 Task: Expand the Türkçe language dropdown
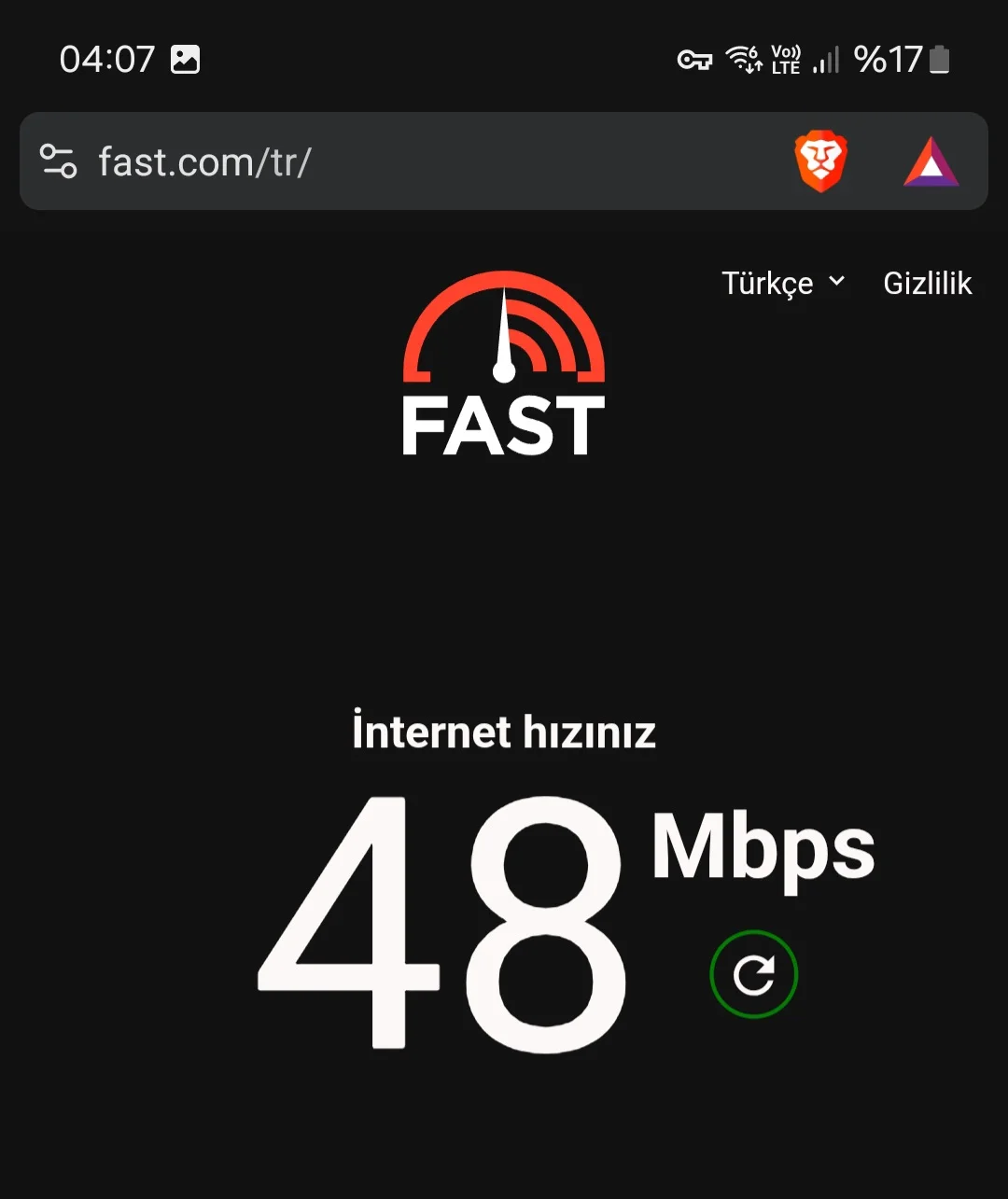pos(783,283)
